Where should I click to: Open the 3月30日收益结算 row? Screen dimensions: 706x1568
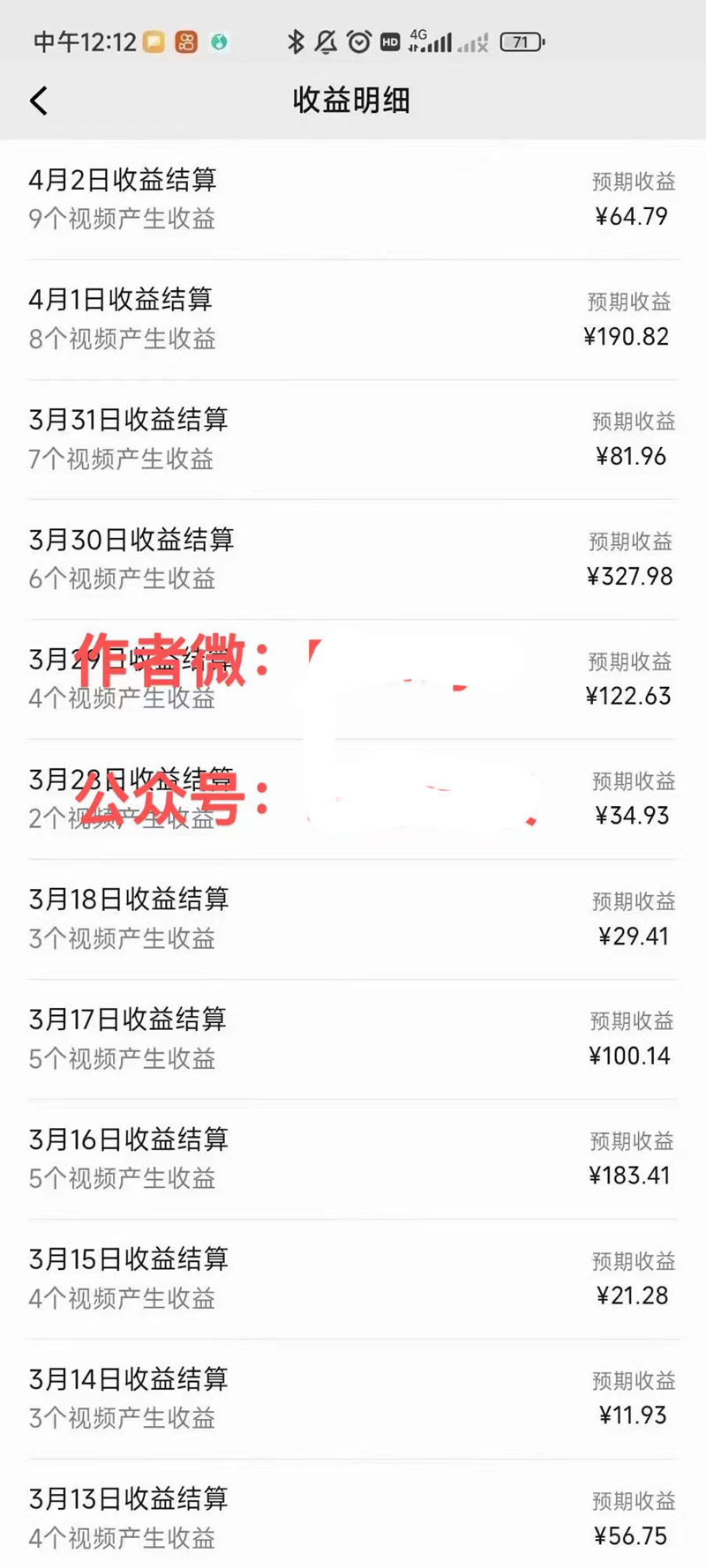[353, 558]
